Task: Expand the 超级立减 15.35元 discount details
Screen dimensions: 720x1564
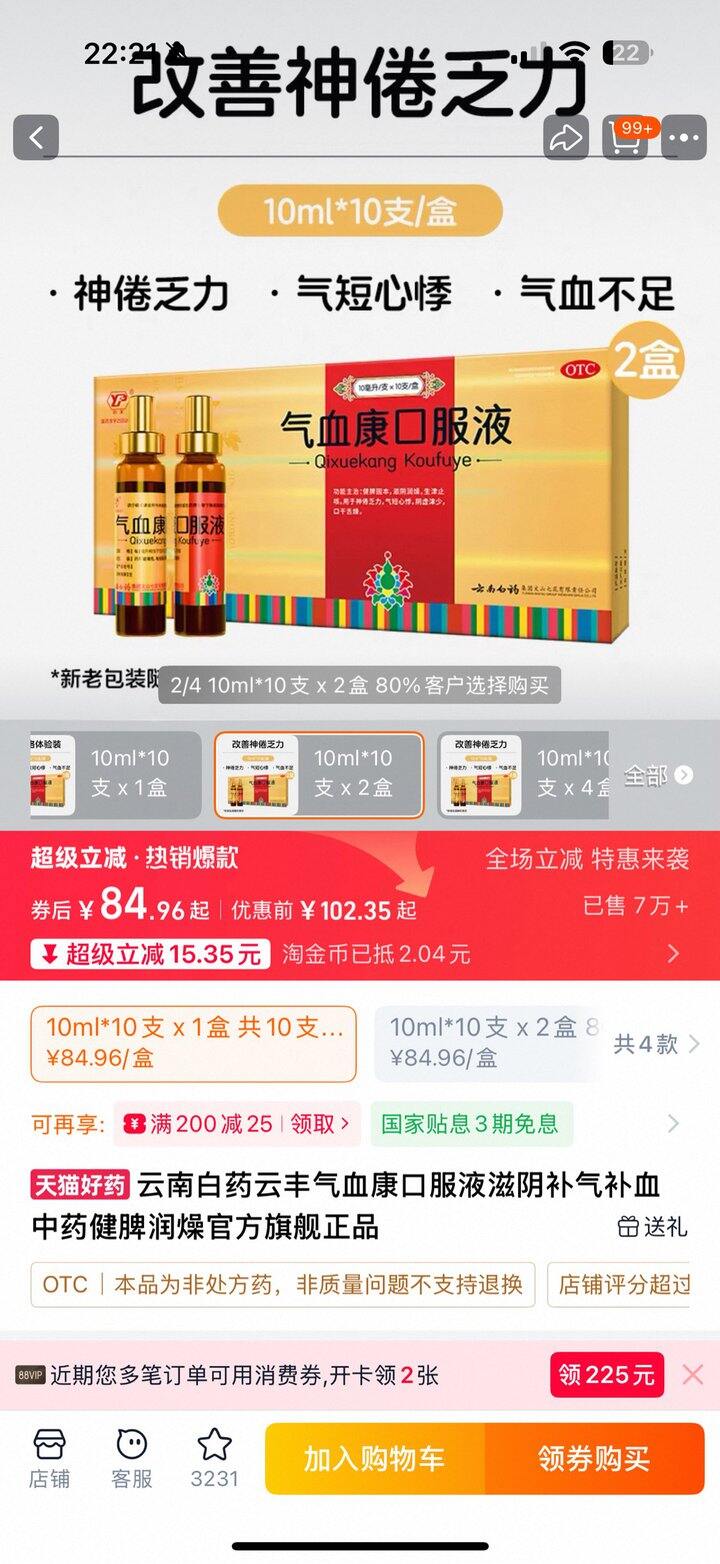Action: coord(150,954)
